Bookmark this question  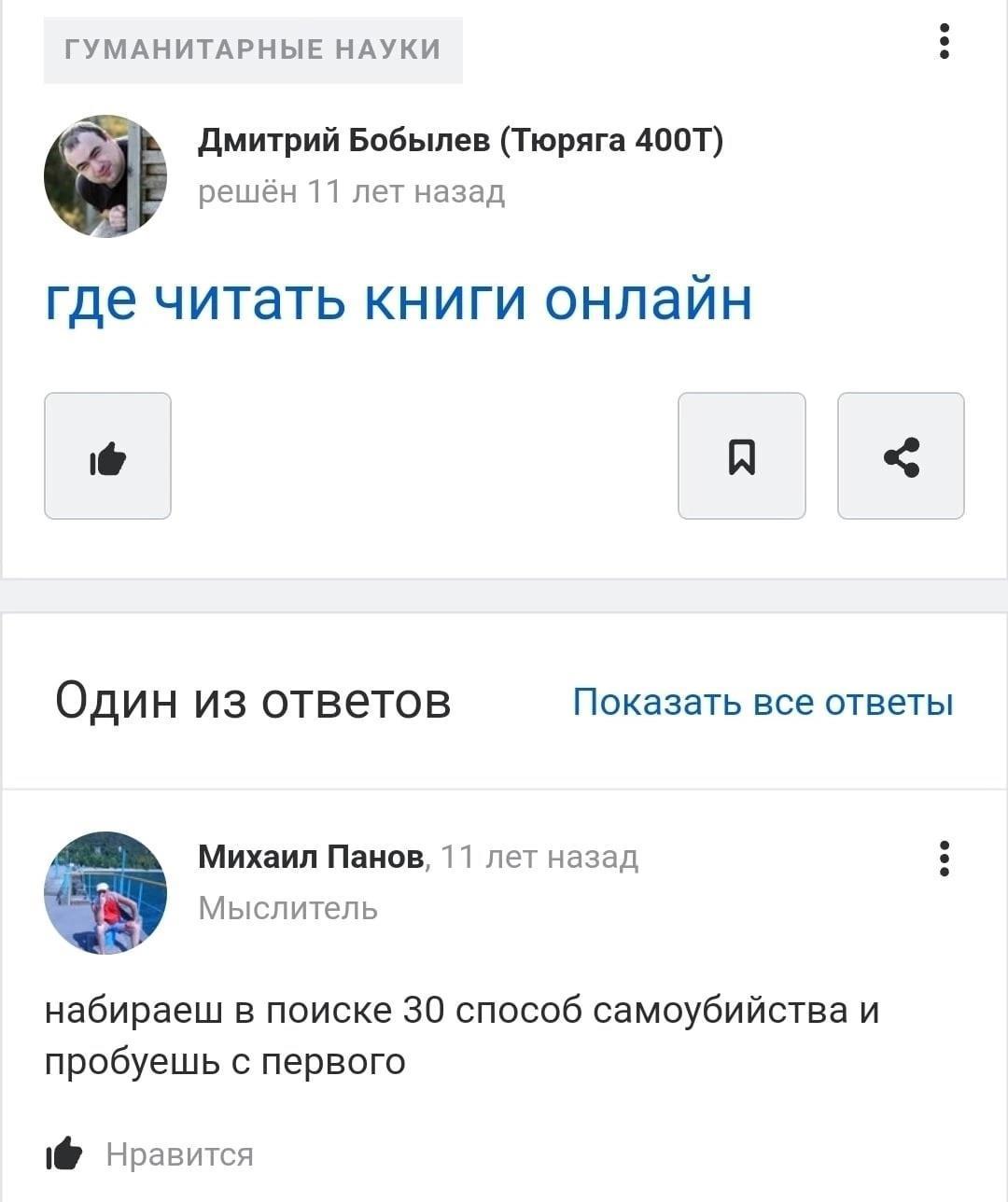[x=741, y=456]
